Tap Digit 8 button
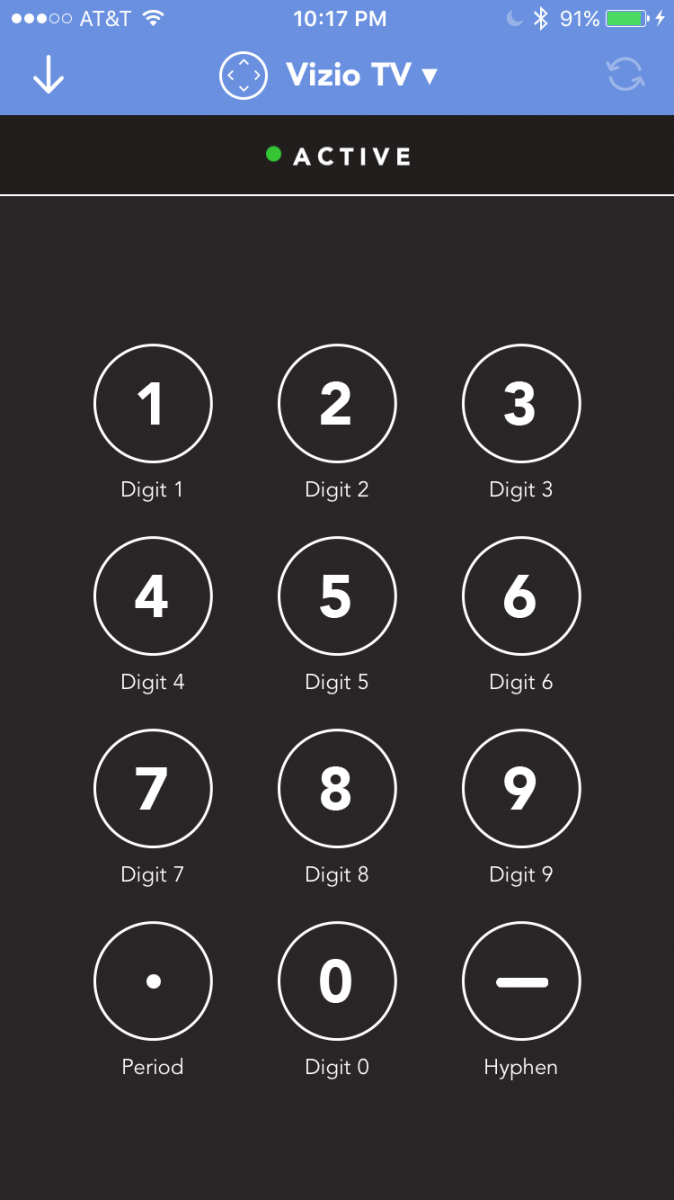The image size is (674, 1200). tap(337, 789)
